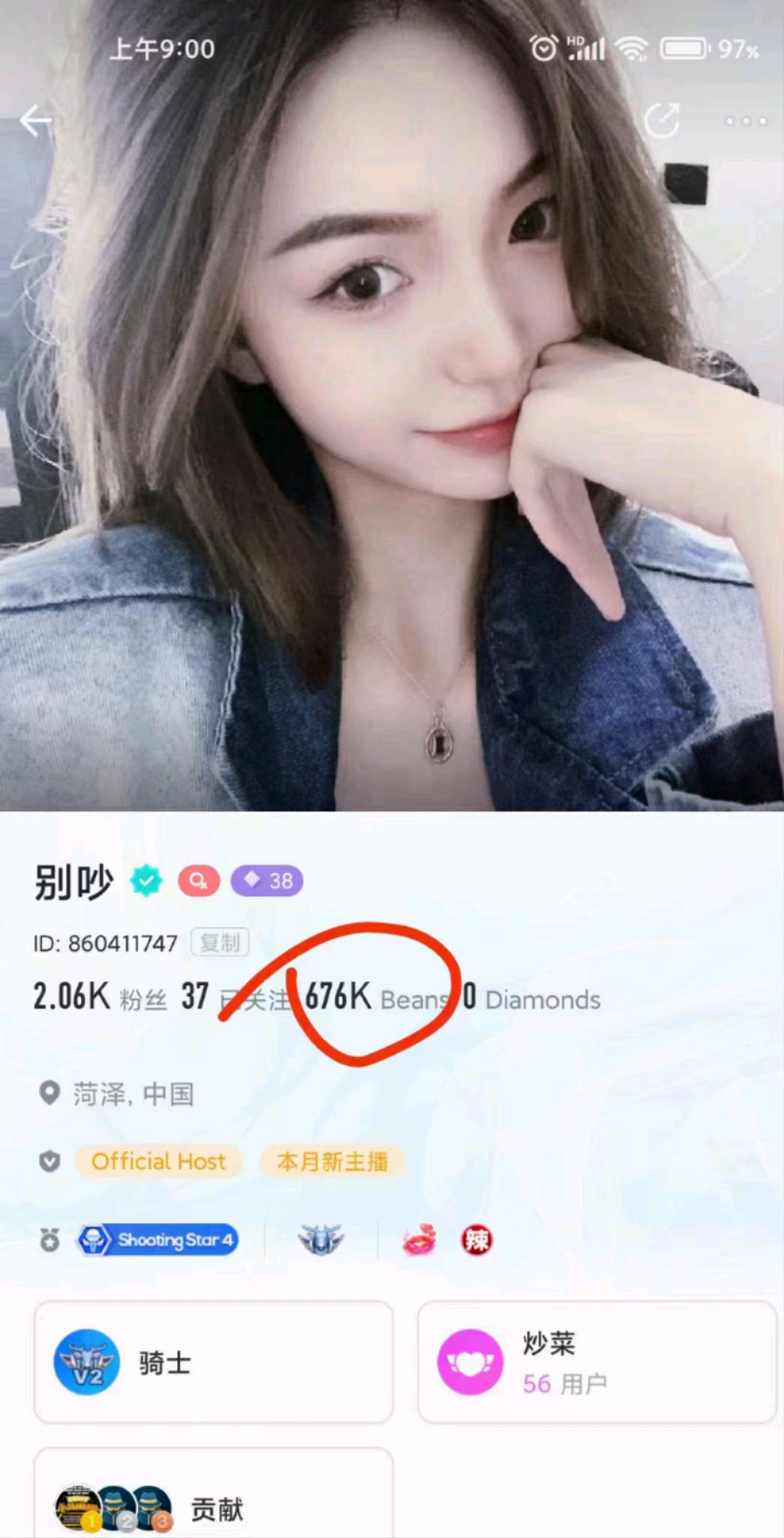The height and width of the screenshot is (1538, 784).
Task: Open the Shooting Star 4 badge
Action: point(158,1240)
